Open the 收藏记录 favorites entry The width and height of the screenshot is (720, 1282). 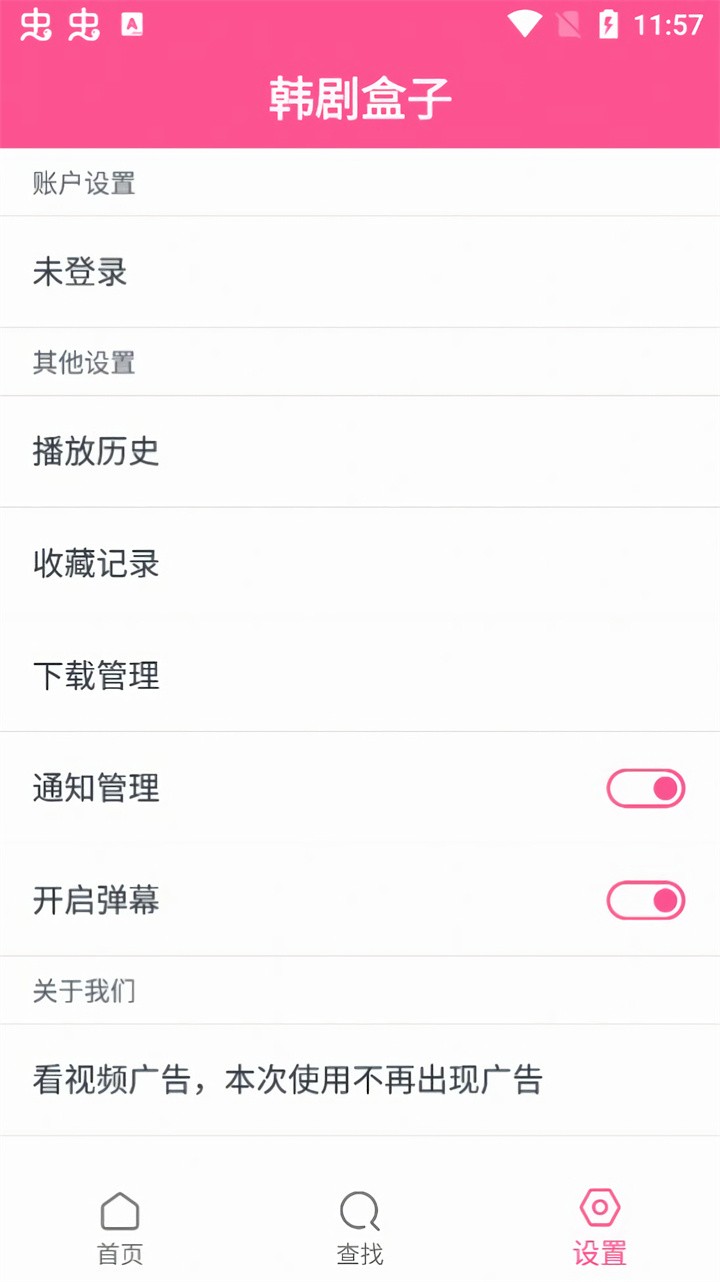pos(95,564)
